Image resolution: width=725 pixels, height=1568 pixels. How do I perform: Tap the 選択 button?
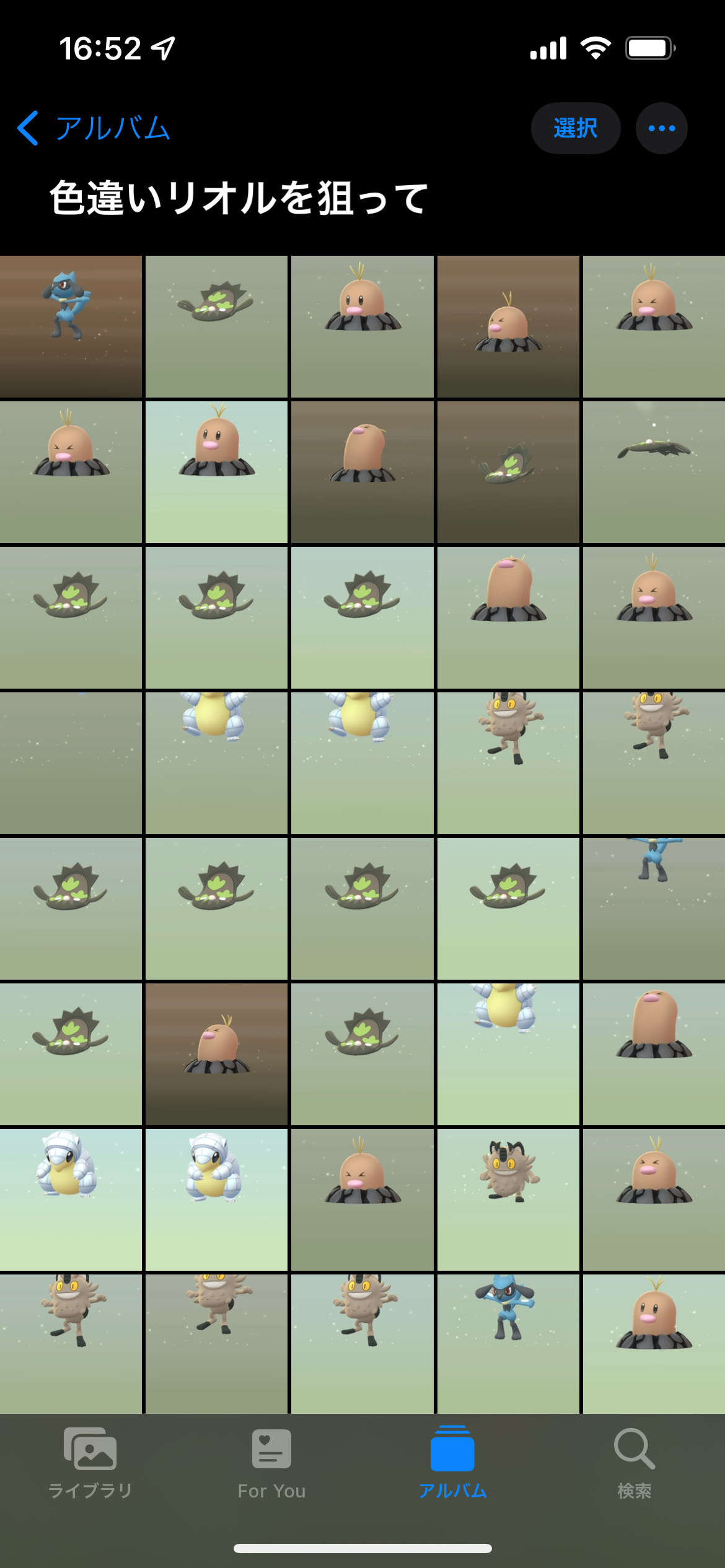click(575, 128)
